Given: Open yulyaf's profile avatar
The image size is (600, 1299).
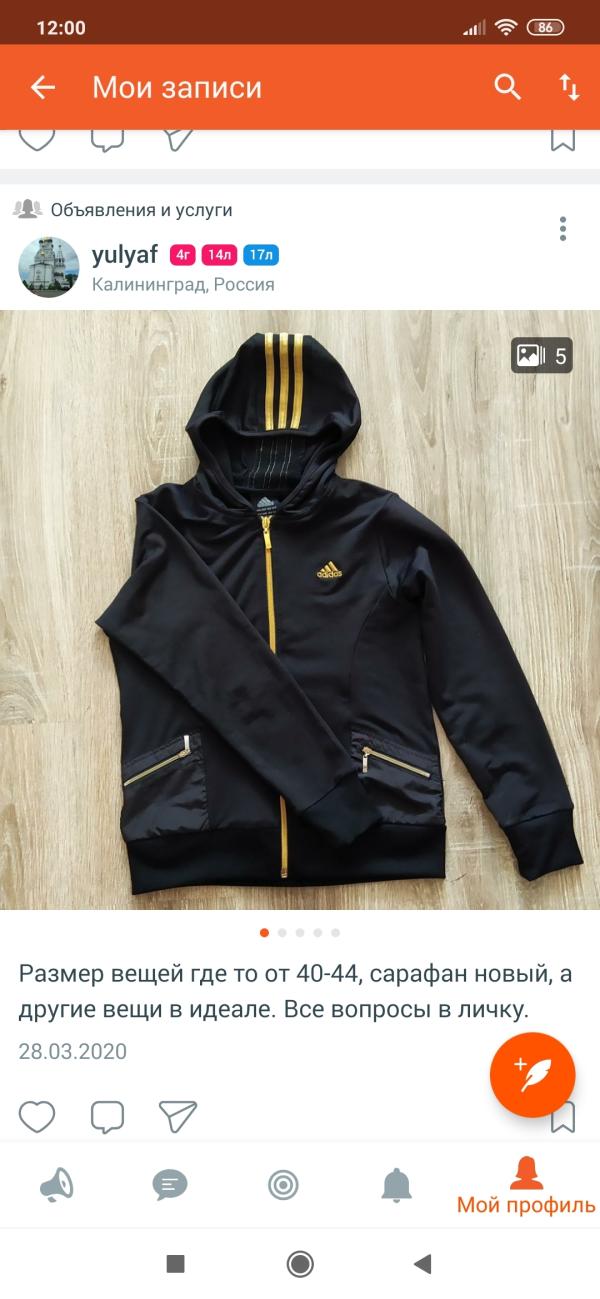Looking at the screenshot, I should [x=48, y=267].
